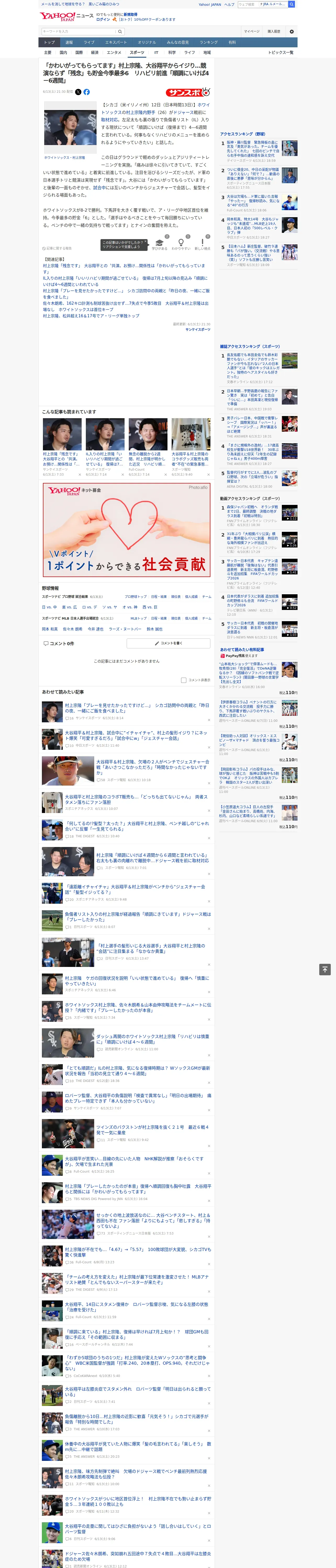The height and width of the screenshot is (1568, 336).
Task: Tap コメントを書く button
Action: [x=168, y=643]
